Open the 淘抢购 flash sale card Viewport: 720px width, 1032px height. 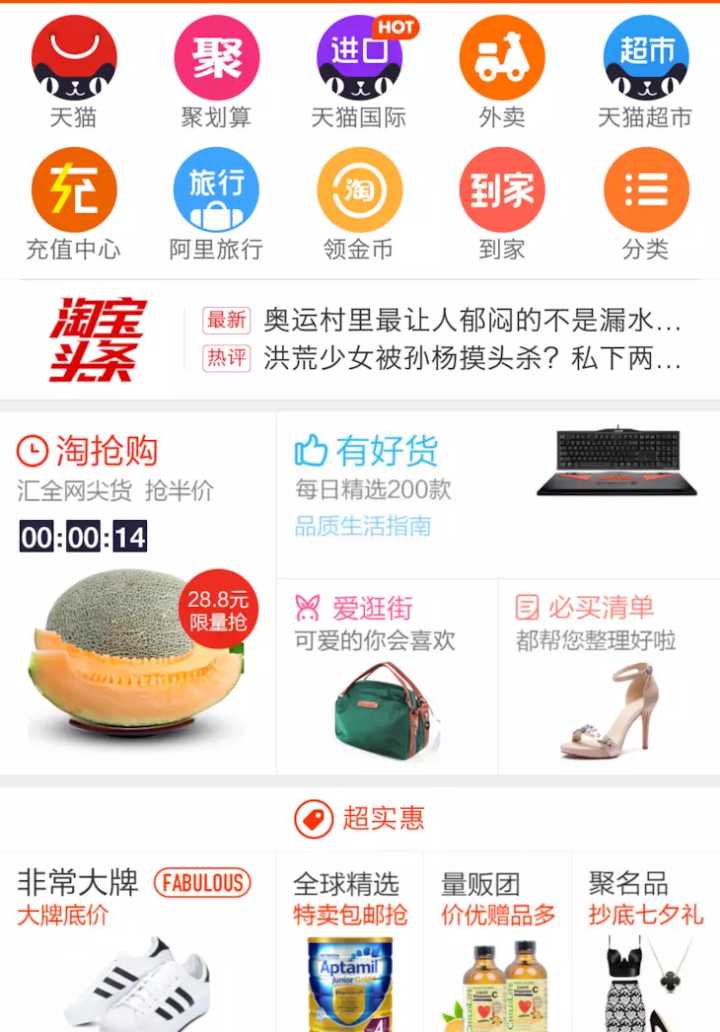(137, 590)
